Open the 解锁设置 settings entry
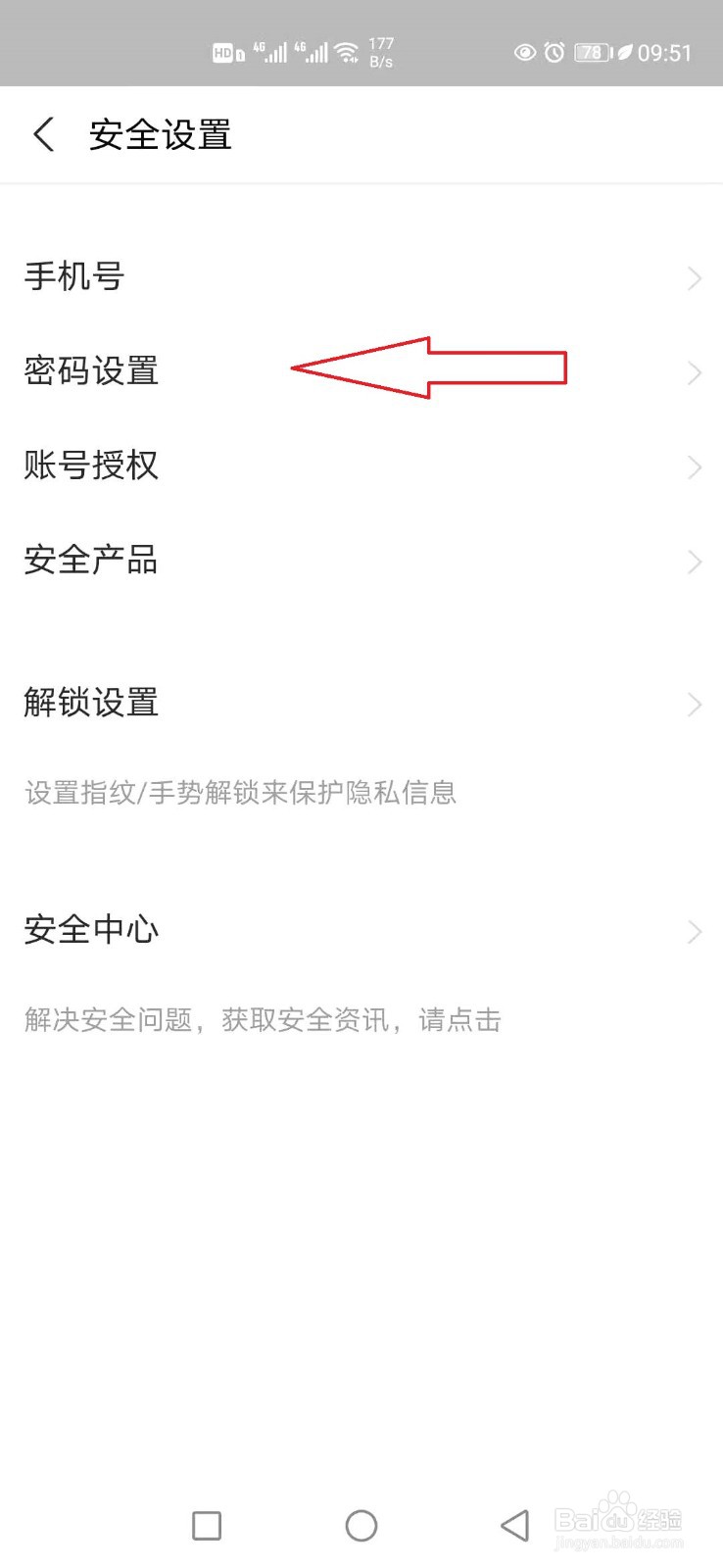The height and width of the screenshot is (1568, 723). pos(91,703)
